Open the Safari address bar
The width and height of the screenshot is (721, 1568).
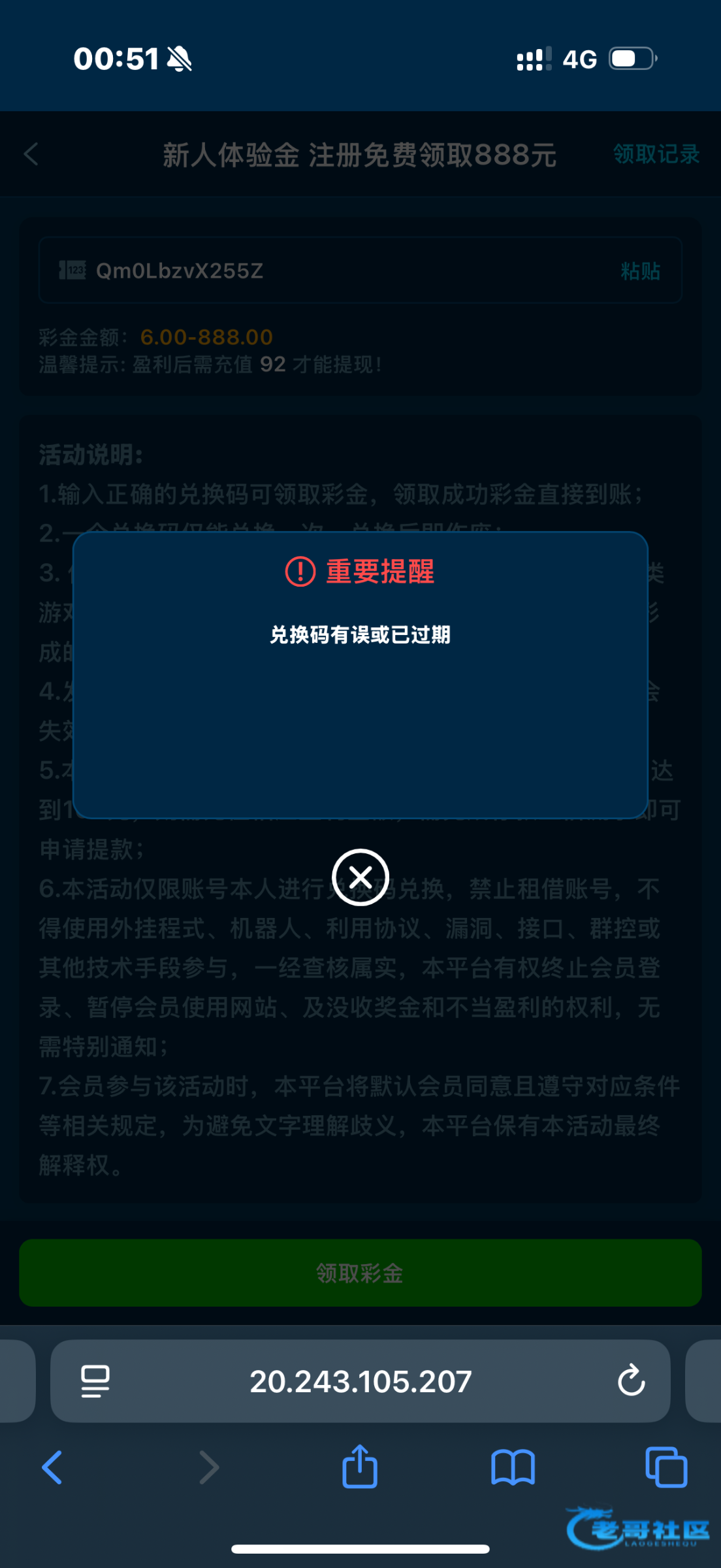pos(360,1380)
